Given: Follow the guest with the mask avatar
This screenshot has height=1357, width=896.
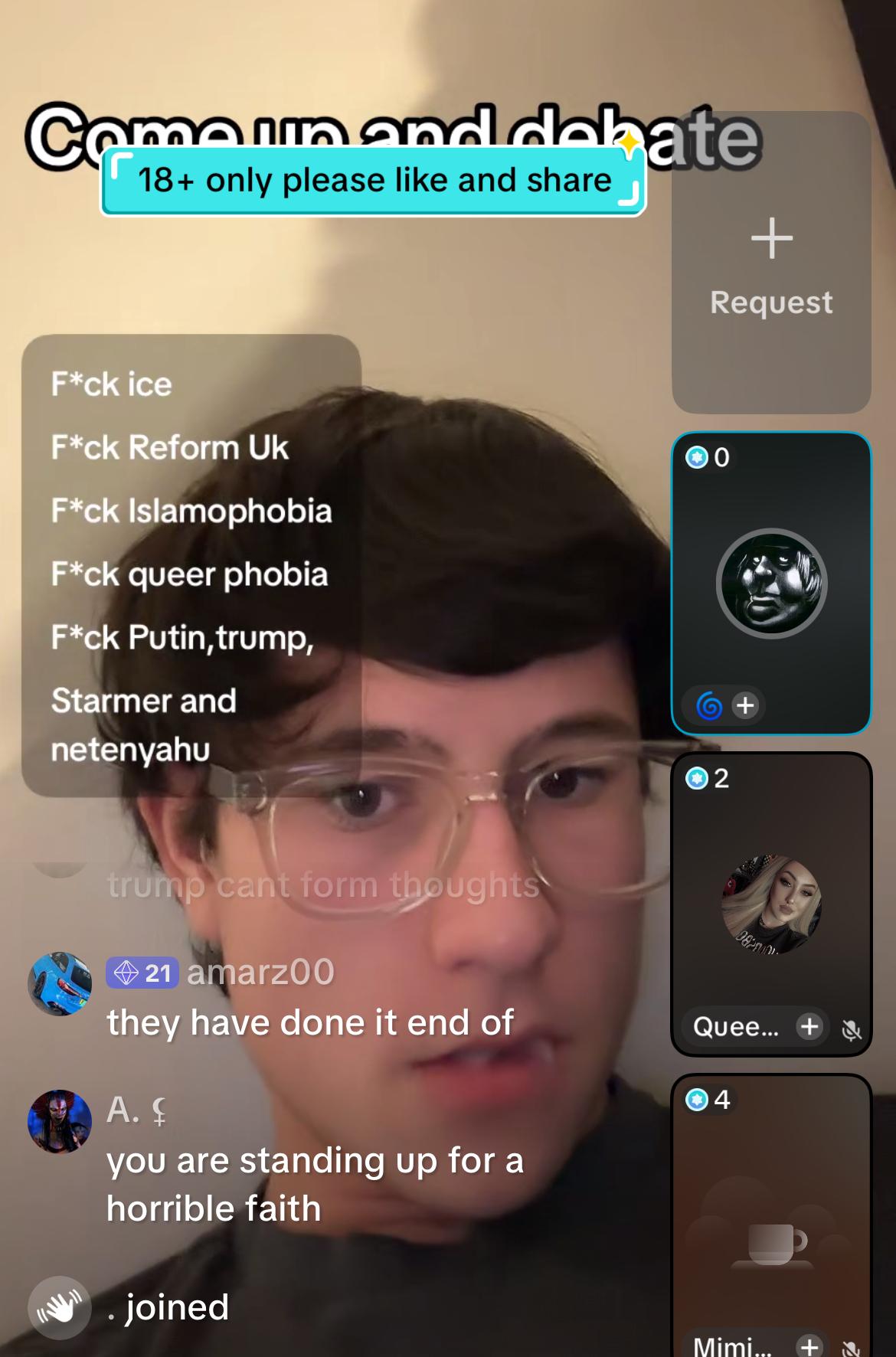Looking at the screenshot, I should [x=744, y=705].
